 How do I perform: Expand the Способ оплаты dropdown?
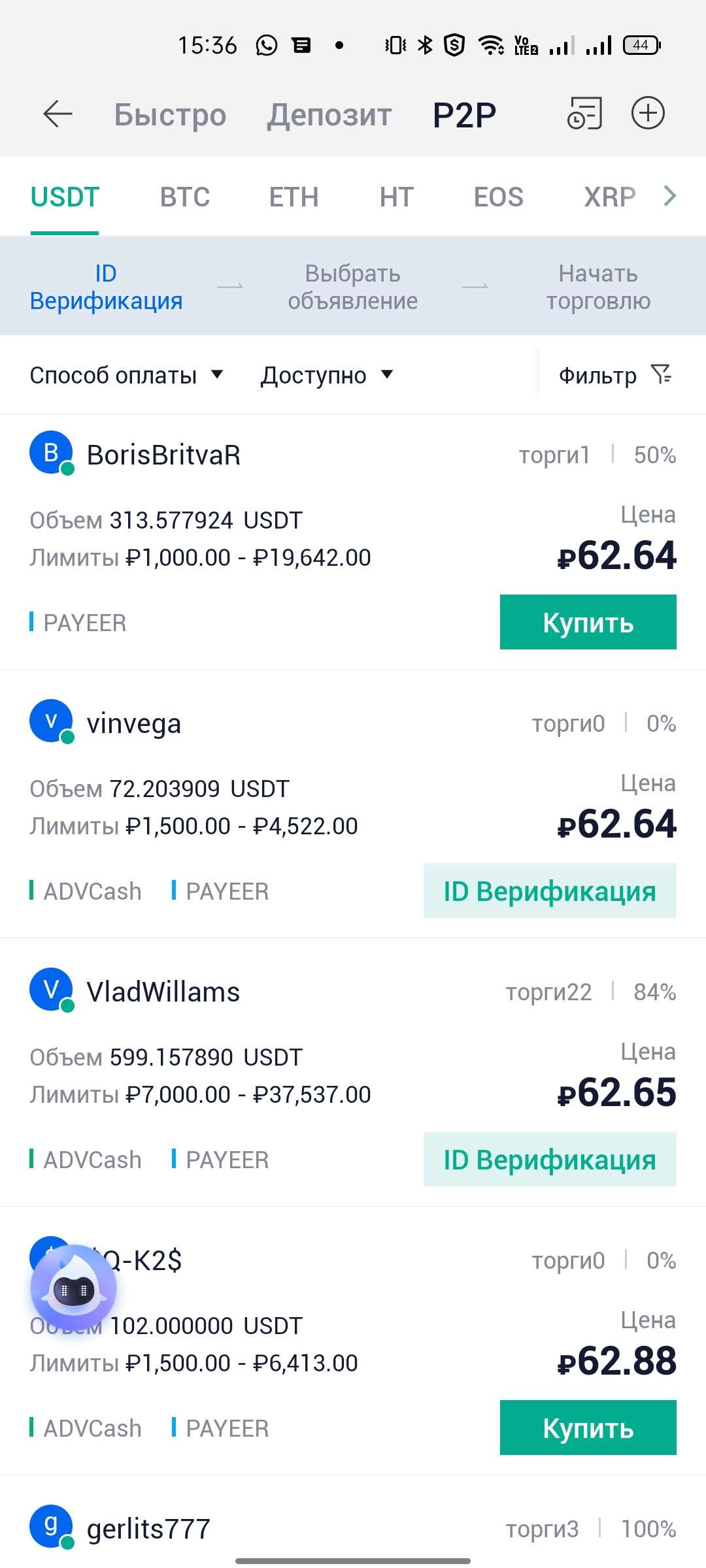127,375
